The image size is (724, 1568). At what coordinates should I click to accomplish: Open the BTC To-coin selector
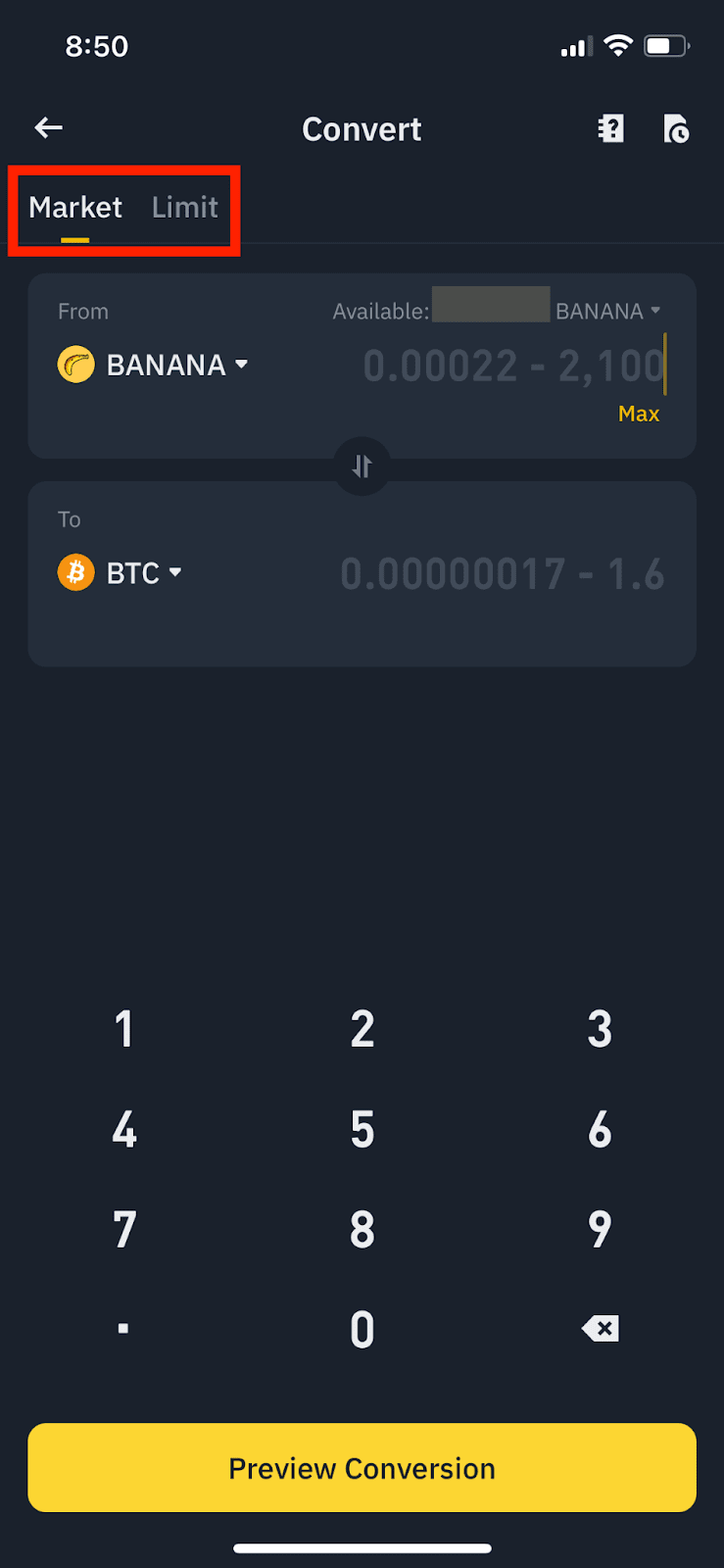pos(121,572)
